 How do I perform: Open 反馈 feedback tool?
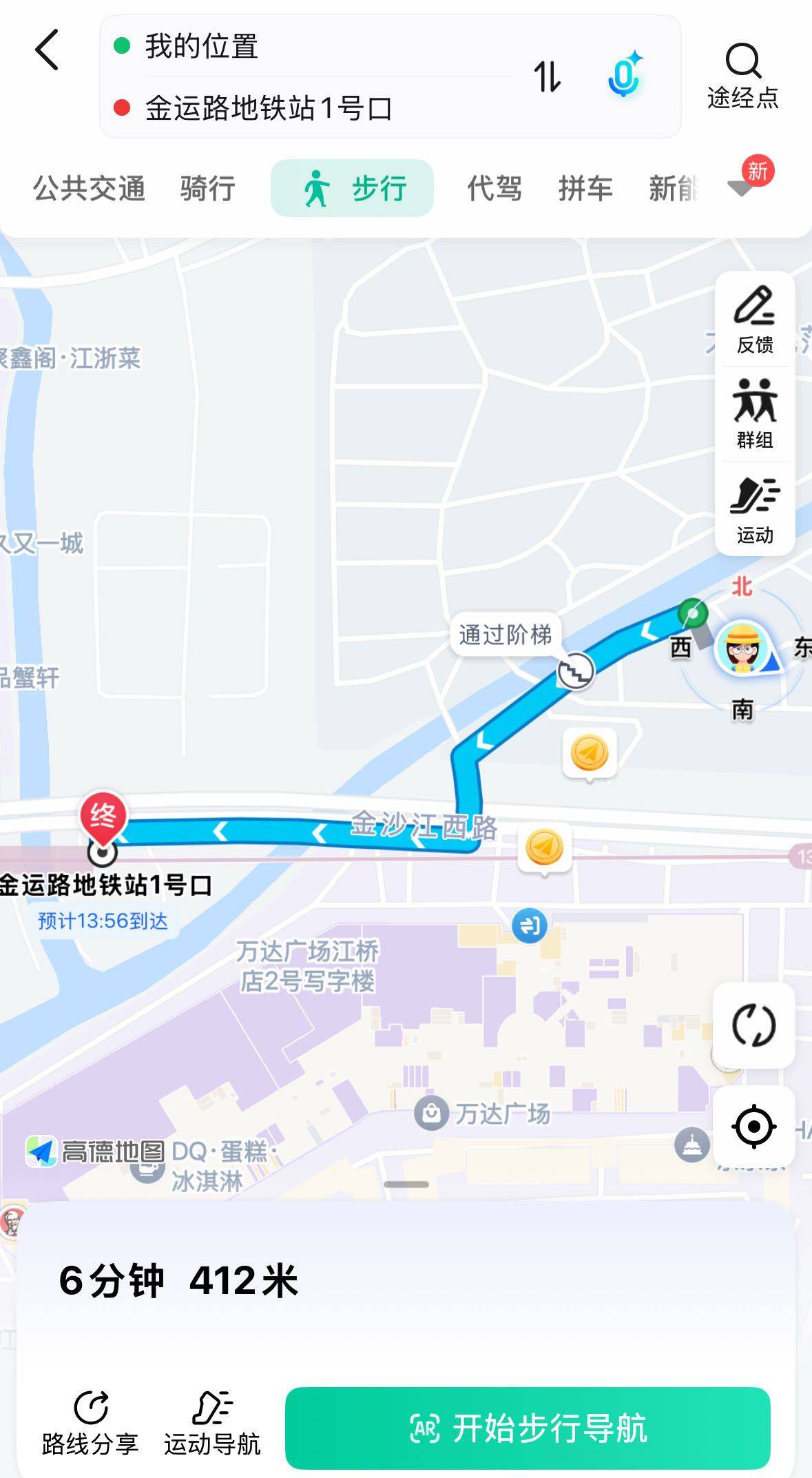[x=755, y=320]
